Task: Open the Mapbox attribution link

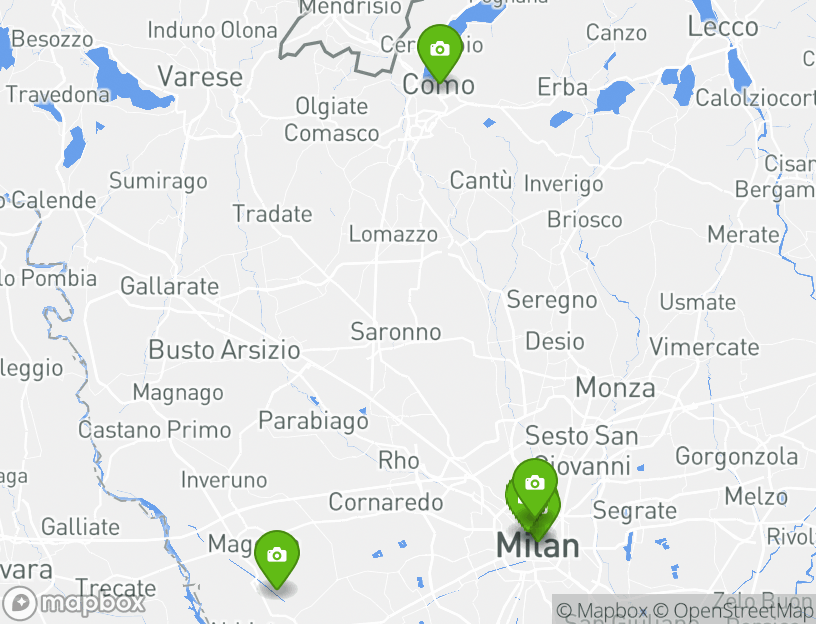Action: [602, 610]
